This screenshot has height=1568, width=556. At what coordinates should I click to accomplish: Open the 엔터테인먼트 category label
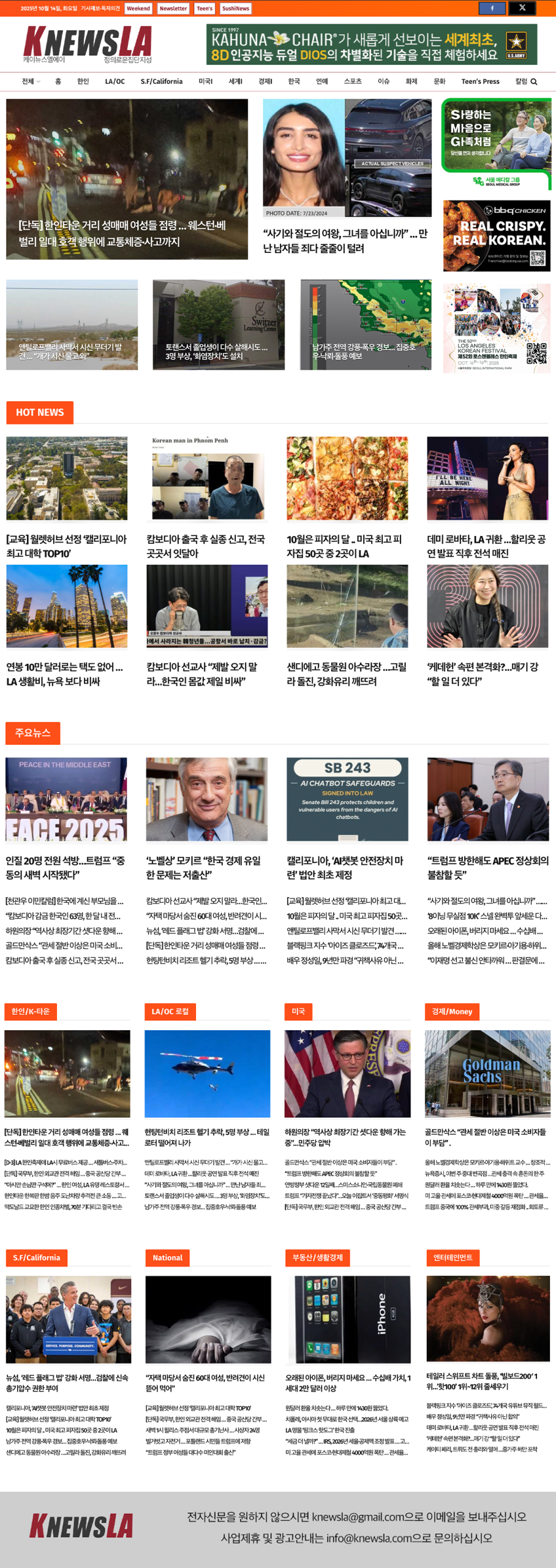pos(453,1257)
